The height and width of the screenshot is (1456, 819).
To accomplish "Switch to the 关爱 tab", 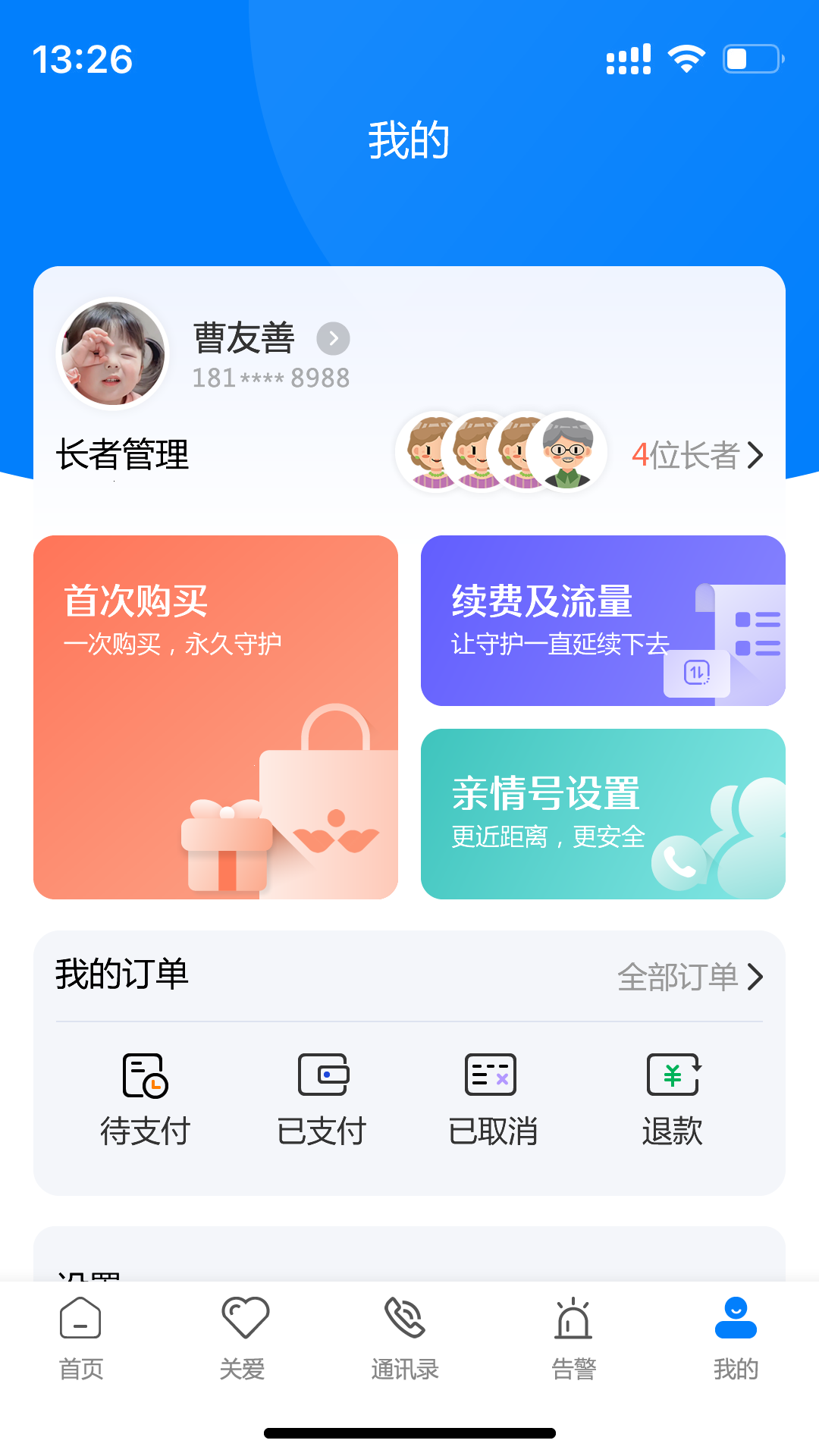I will (243, 1338).
